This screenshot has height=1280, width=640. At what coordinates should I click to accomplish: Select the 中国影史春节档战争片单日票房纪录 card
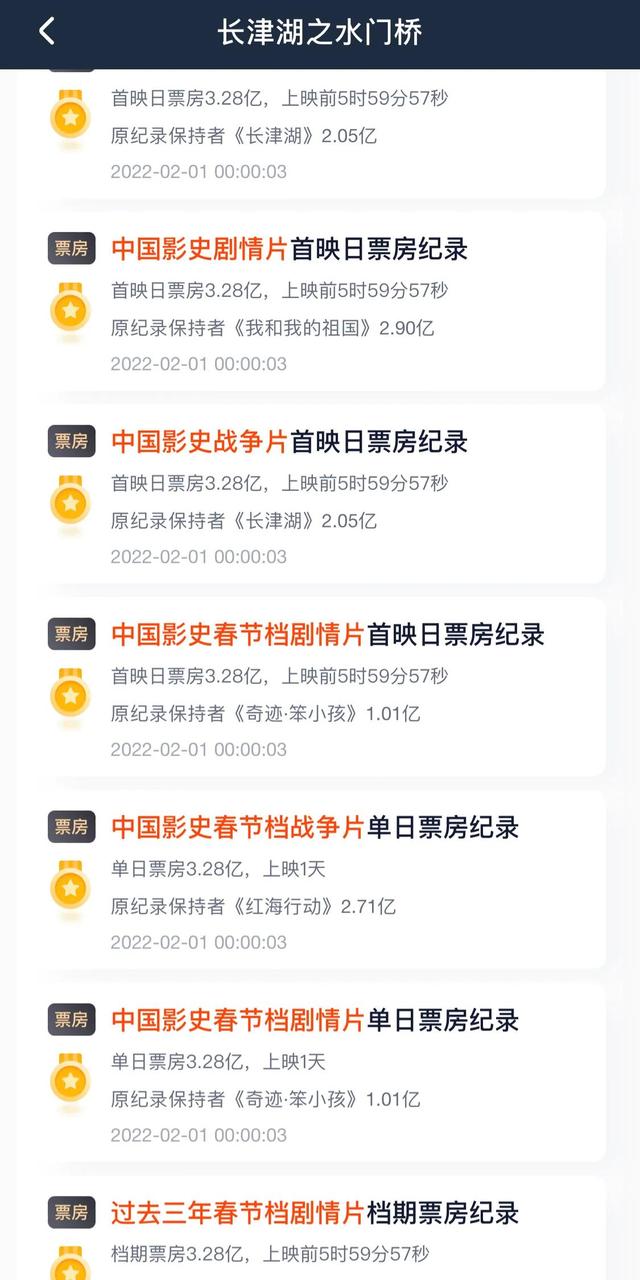320,880
